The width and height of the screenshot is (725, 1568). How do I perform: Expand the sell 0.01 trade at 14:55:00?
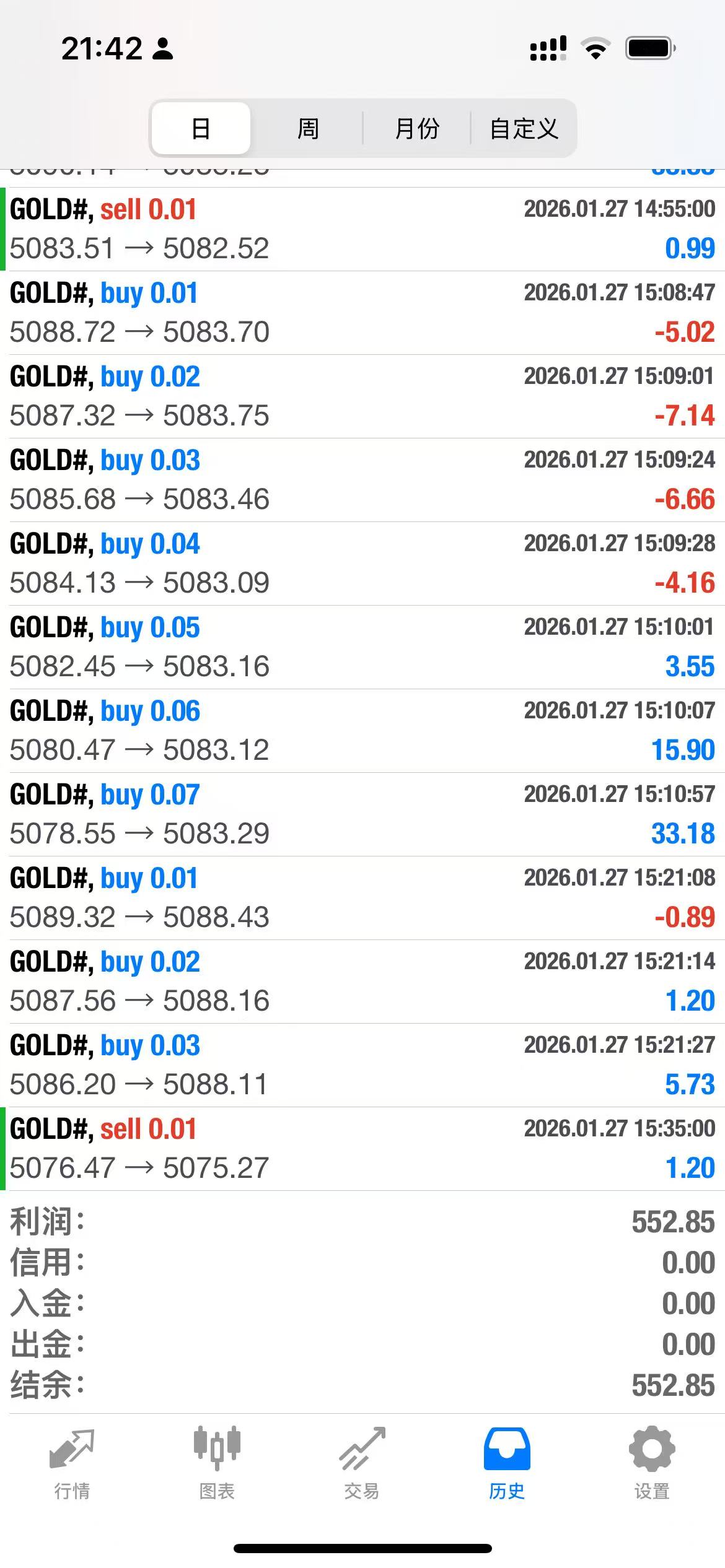pos(362,229)
